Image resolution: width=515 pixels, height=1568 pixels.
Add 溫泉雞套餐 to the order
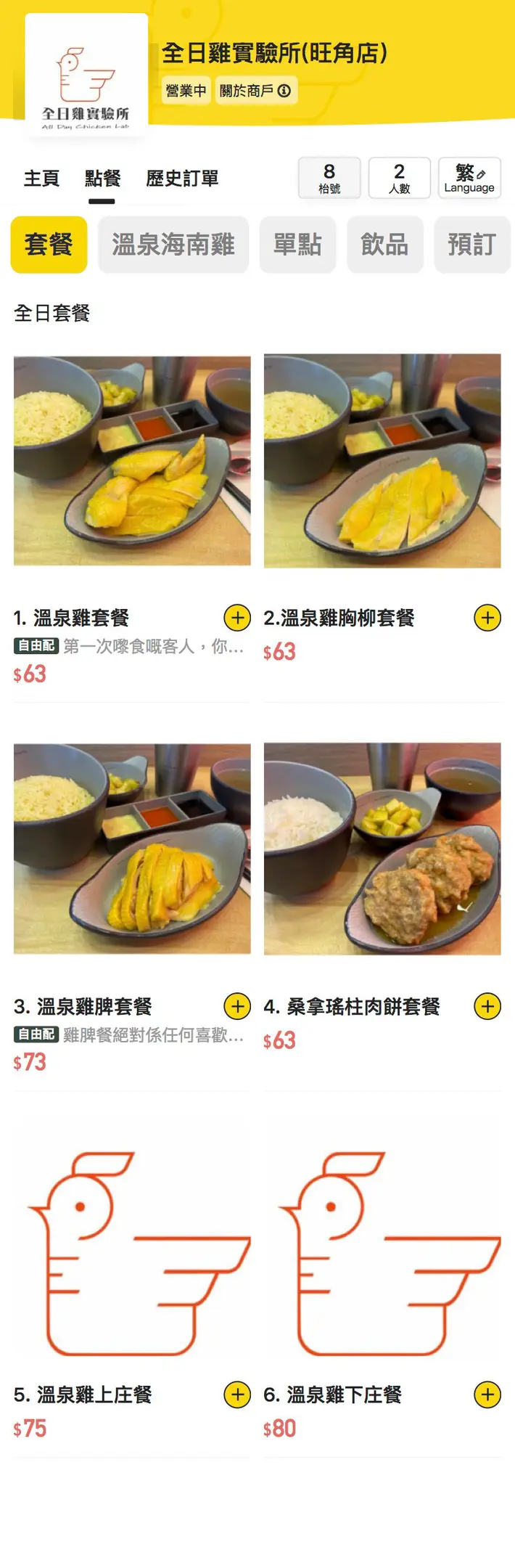(237, 618)
